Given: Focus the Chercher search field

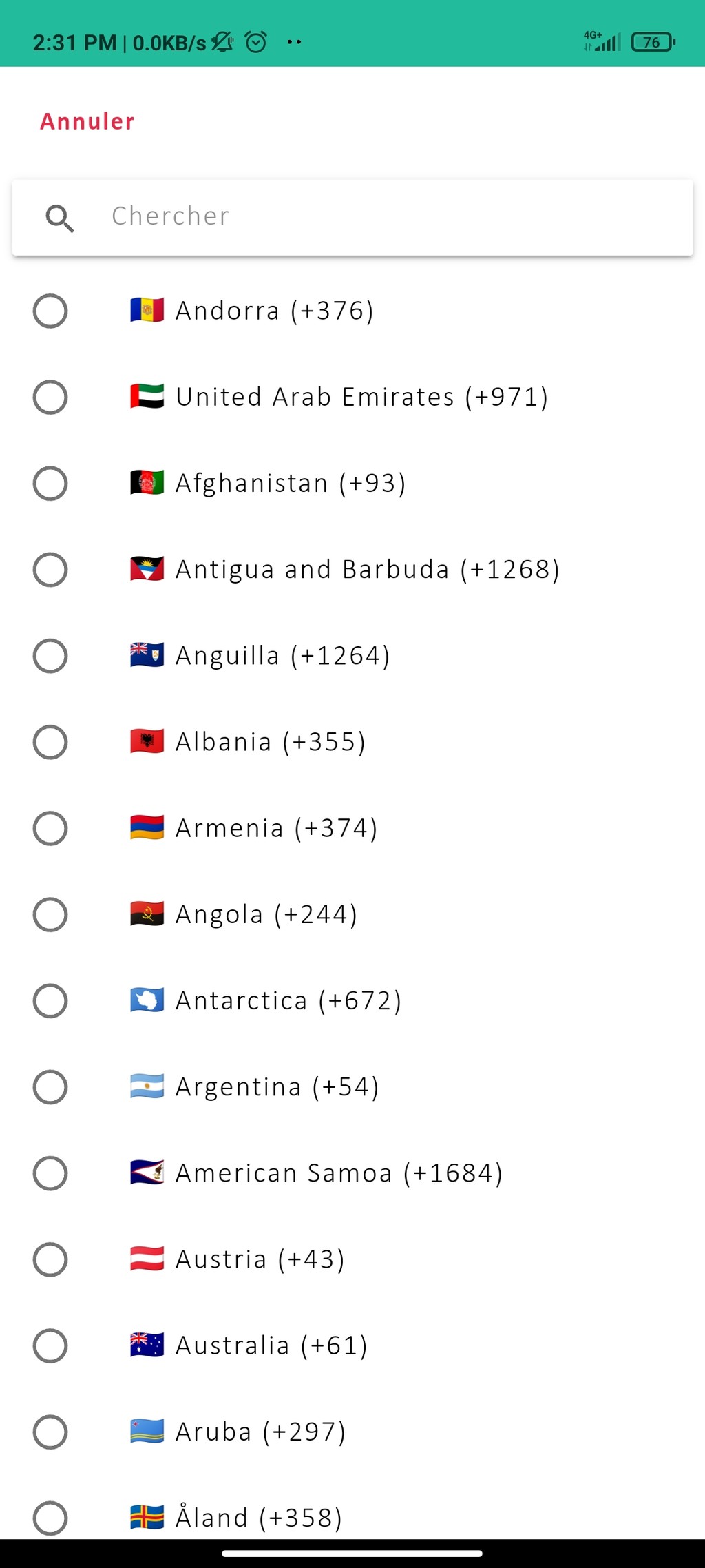Looking at the screenshot, I should tap(352, 216).
